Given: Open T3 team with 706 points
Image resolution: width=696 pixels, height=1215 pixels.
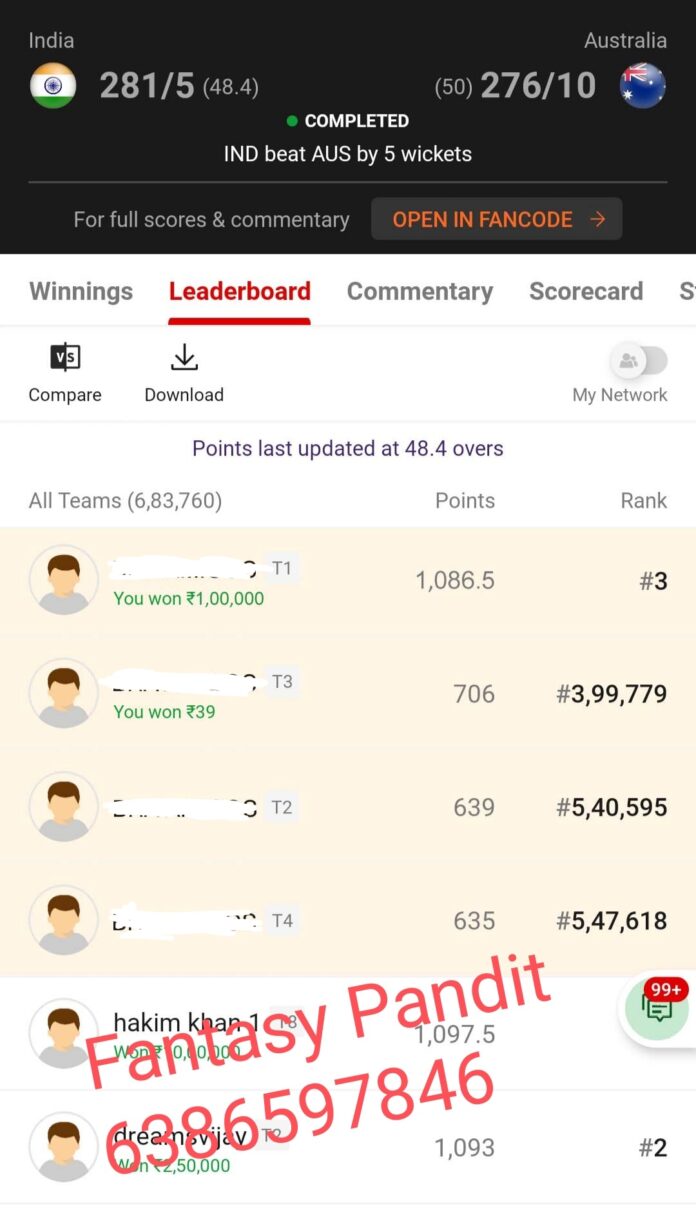Looking at the screenshot, I should pos(348,694).
